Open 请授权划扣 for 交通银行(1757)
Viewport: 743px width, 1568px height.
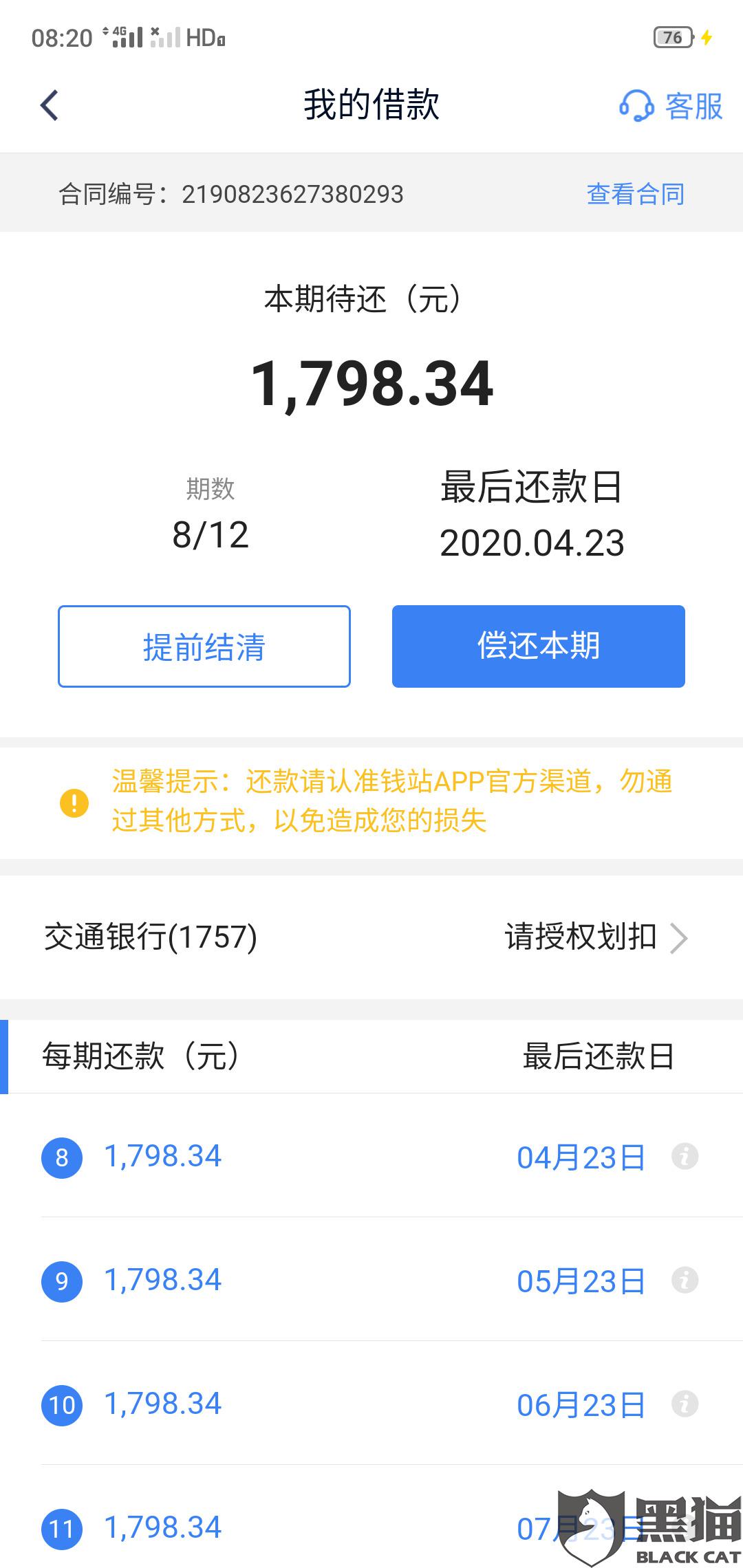coord(596,937)
